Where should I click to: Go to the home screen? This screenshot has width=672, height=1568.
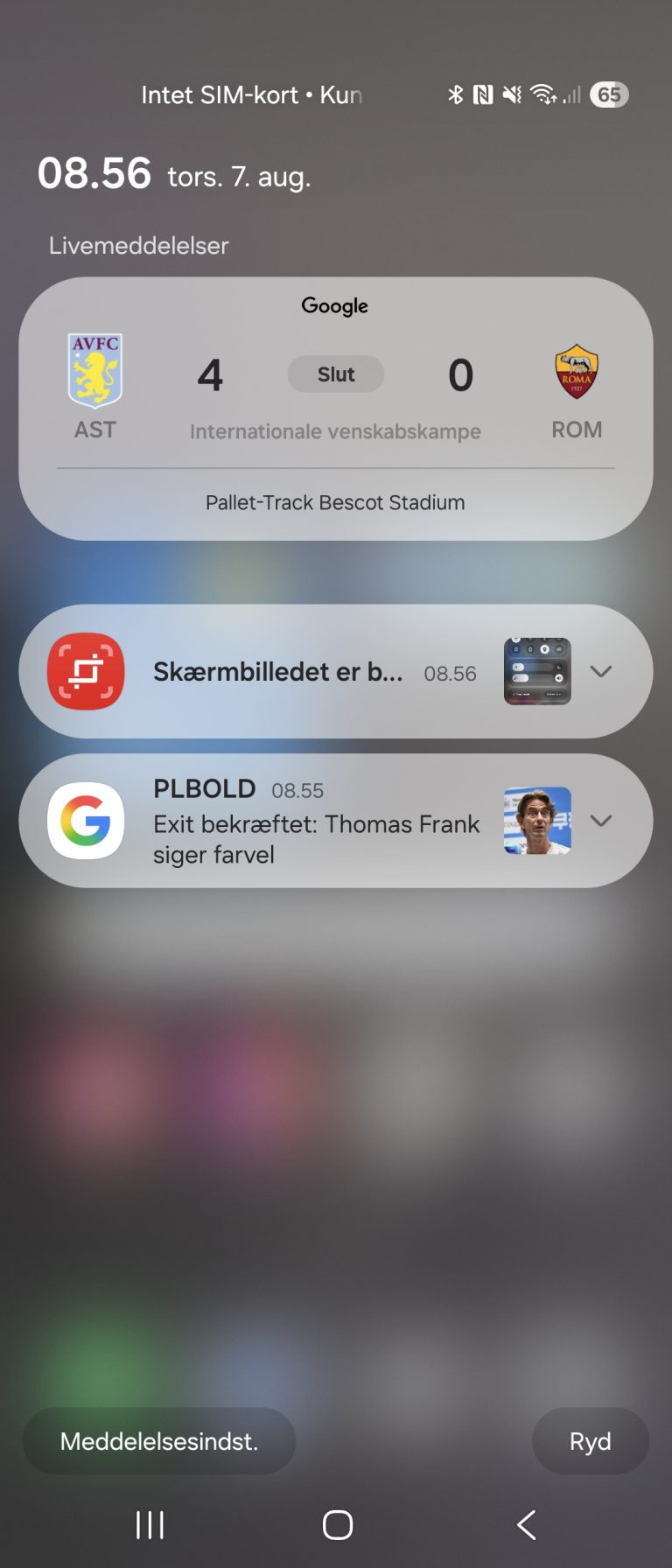click(x=337, y=1525)
